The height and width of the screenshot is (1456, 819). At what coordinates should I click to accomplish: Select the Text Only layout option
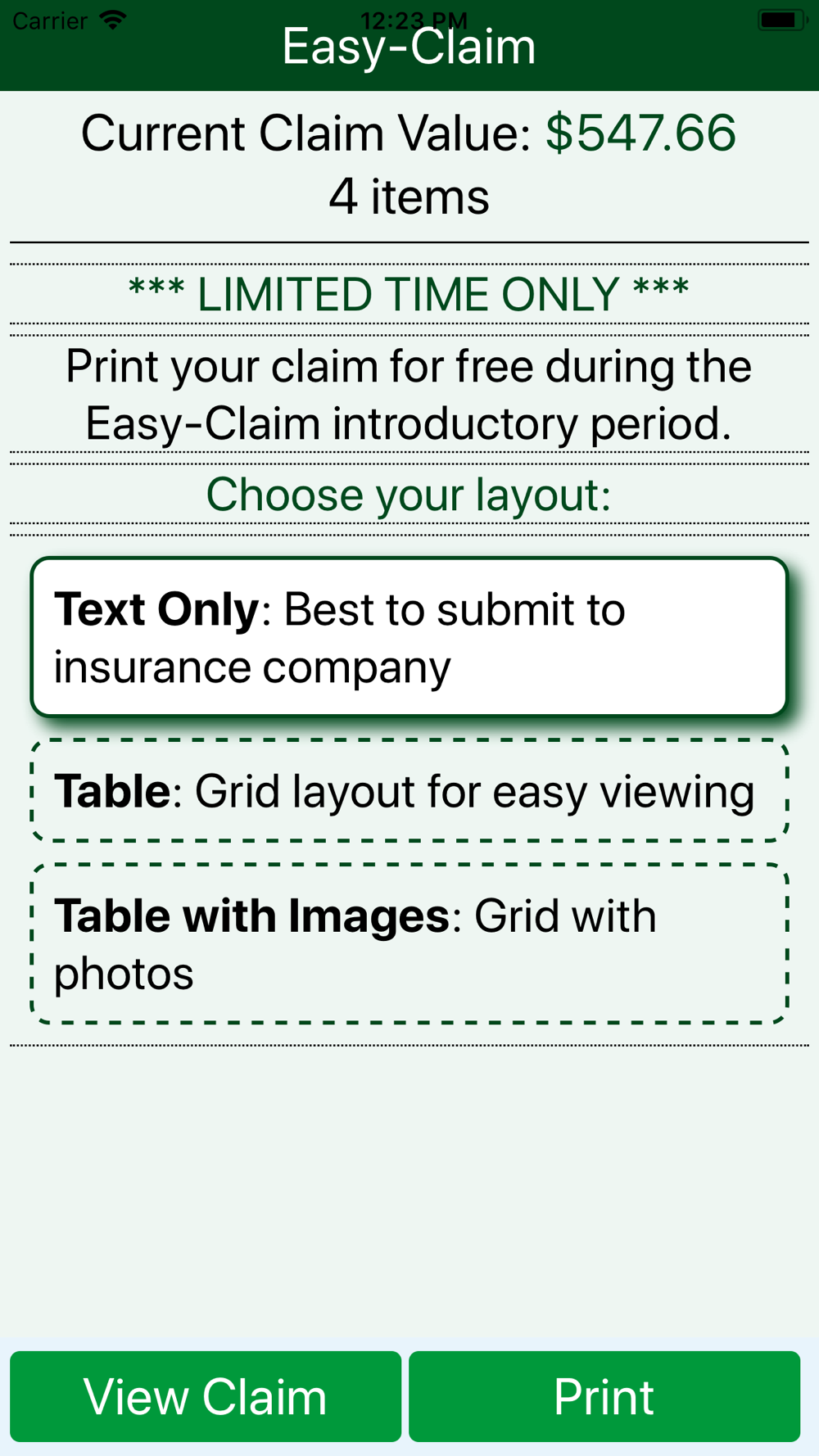point(409,637)
